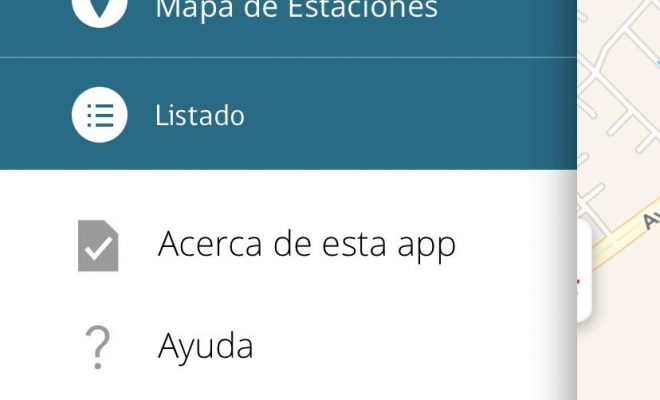Open Acerca de esta app
The width and height of the screenshot is (660, 400).
pos(306,244)
